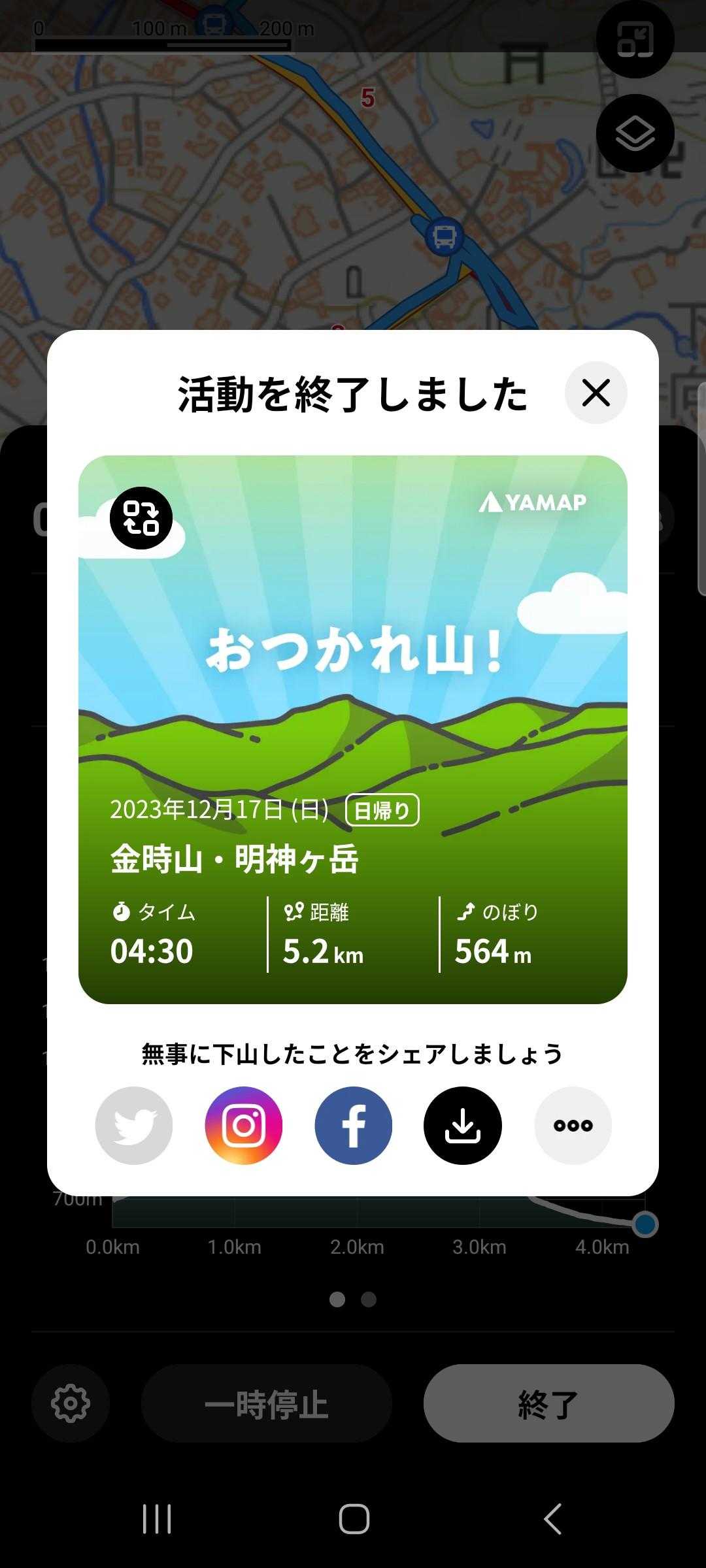The height and width of the screenshot is (1568, 706).
Task: Switch the share card design
Action: click(x=141, y=518)
